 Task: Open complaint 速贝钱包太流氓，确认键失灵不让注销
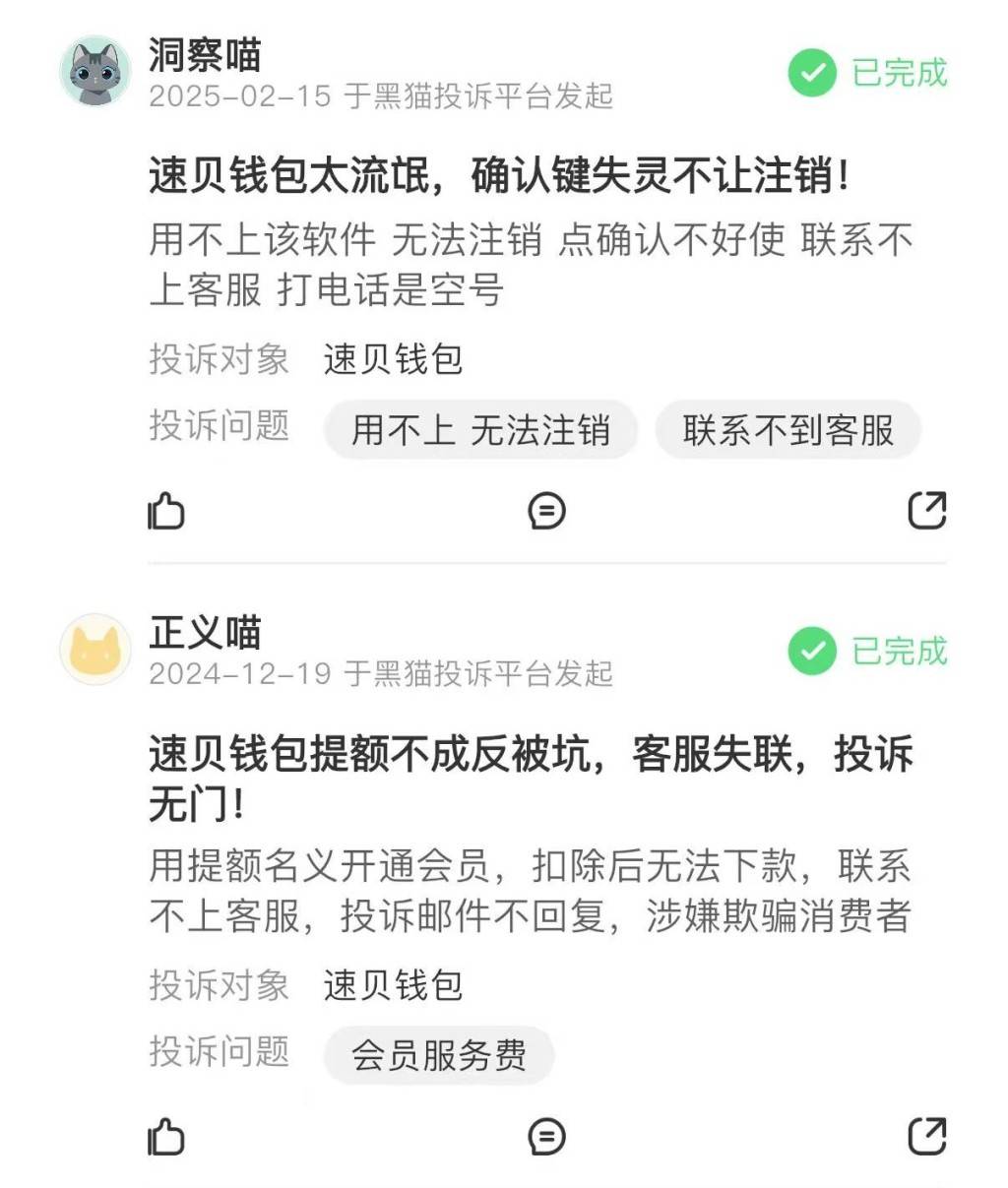pos(497,176)
